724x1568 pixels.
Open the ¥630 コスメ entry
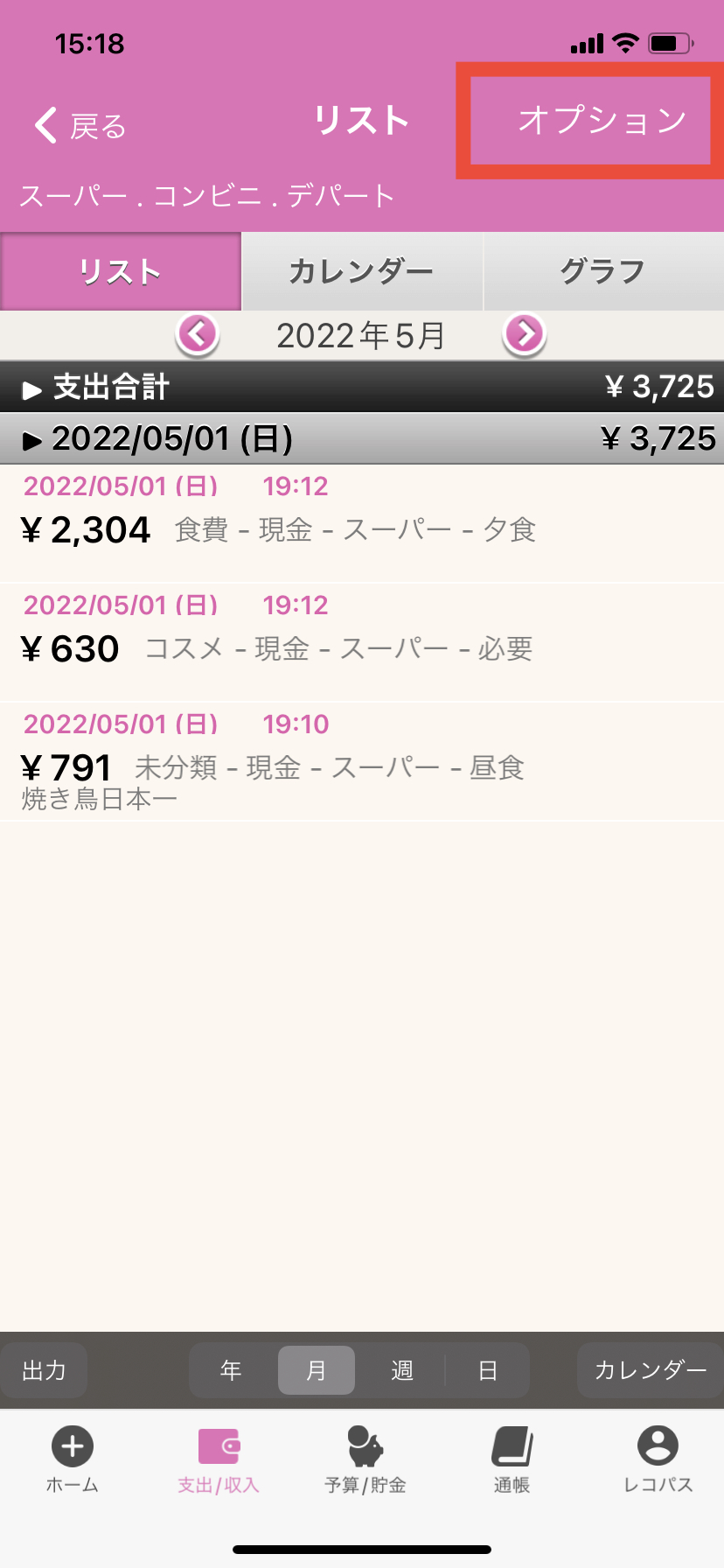[x=361, y=642]
